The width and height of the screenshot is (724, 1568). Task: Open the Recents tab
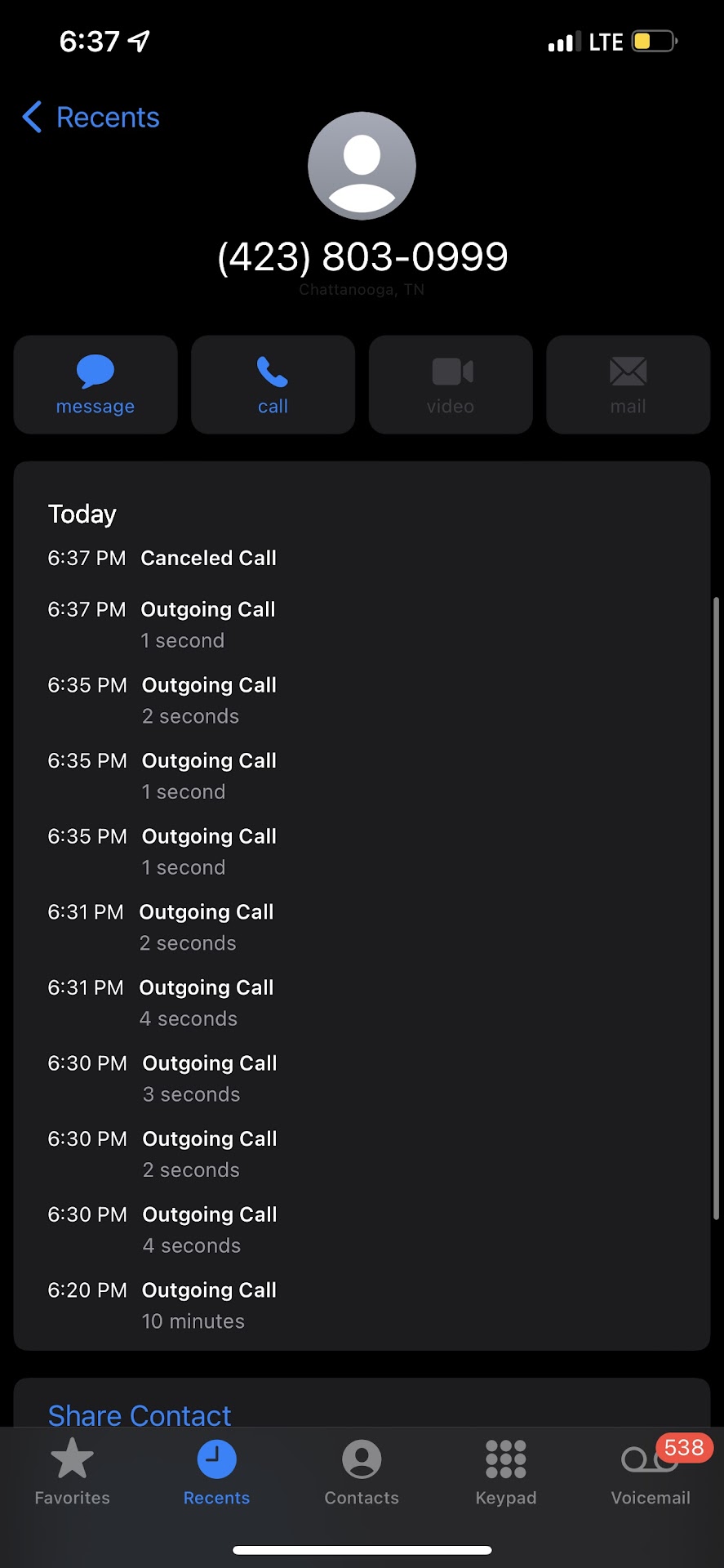216,1472
